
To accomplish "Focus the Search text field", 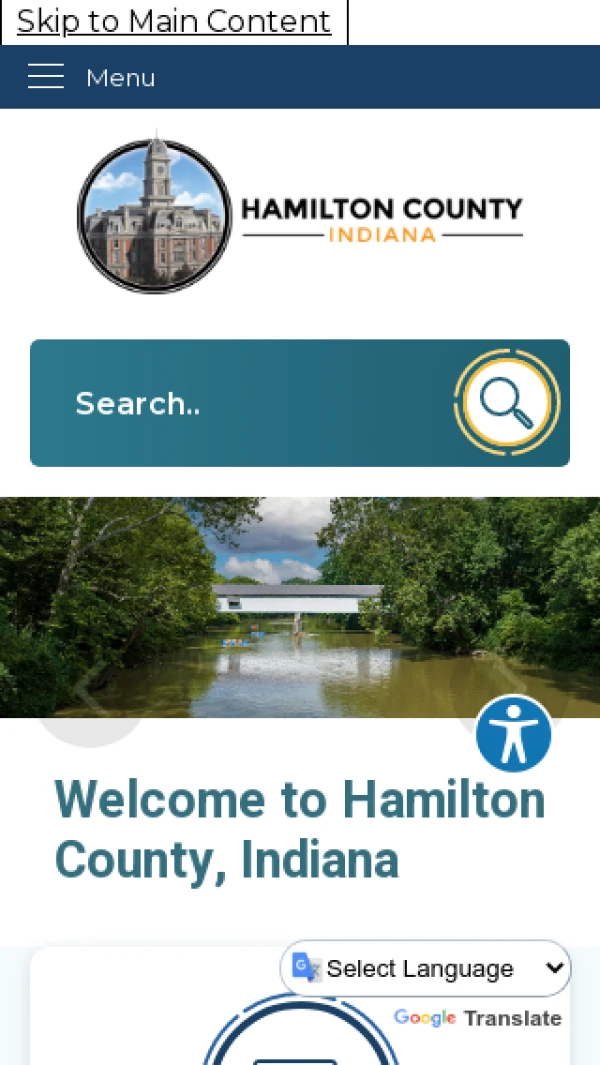I will click(x=250, y=403).
